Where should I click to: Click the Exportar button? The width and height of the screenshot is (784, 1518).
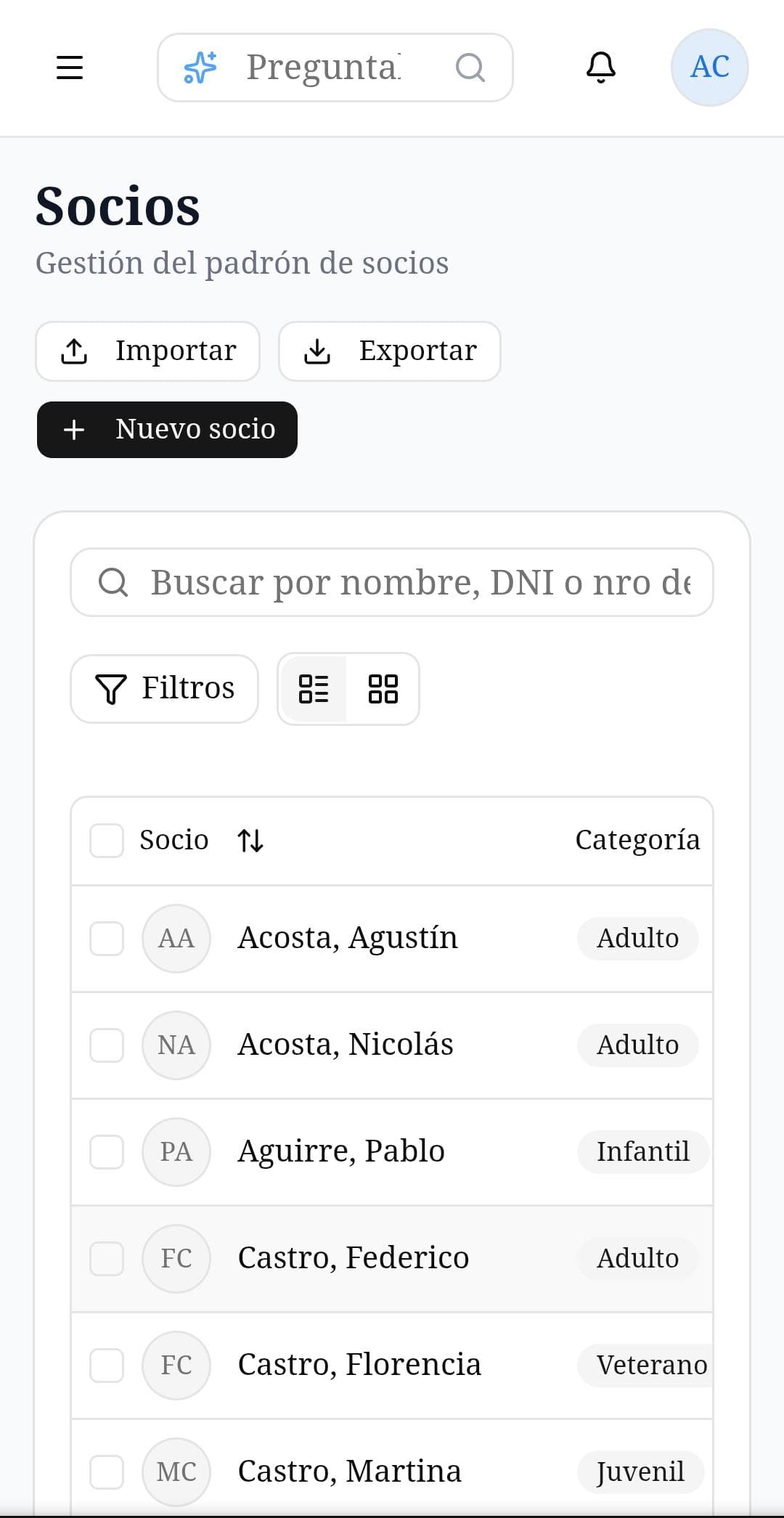pyautogui.click(x=390, y=351)
